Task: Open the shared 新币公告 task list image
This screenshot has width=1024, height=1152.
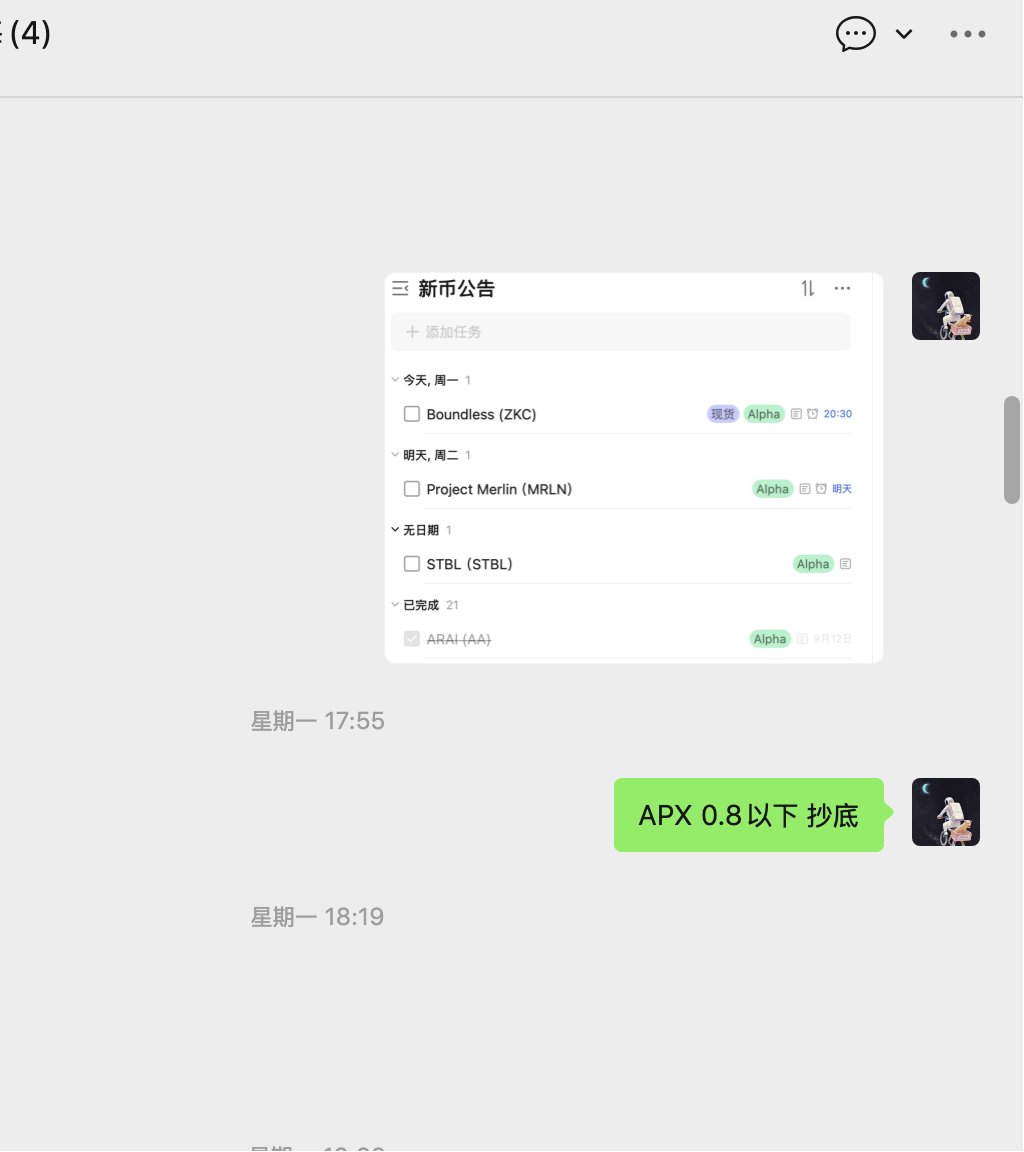Action: pyautogui.click(x=633, y=467)
